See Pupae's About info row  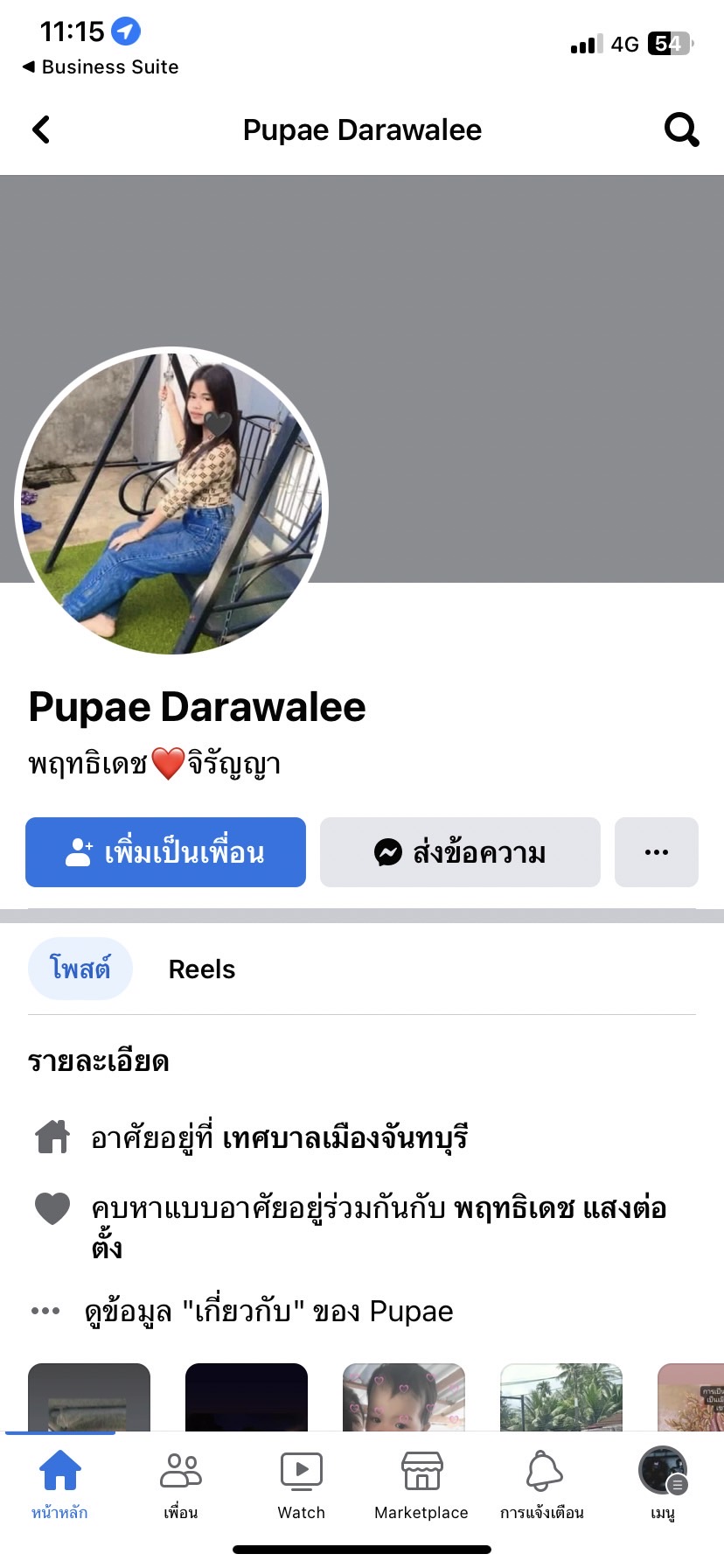coord(268,1311)
